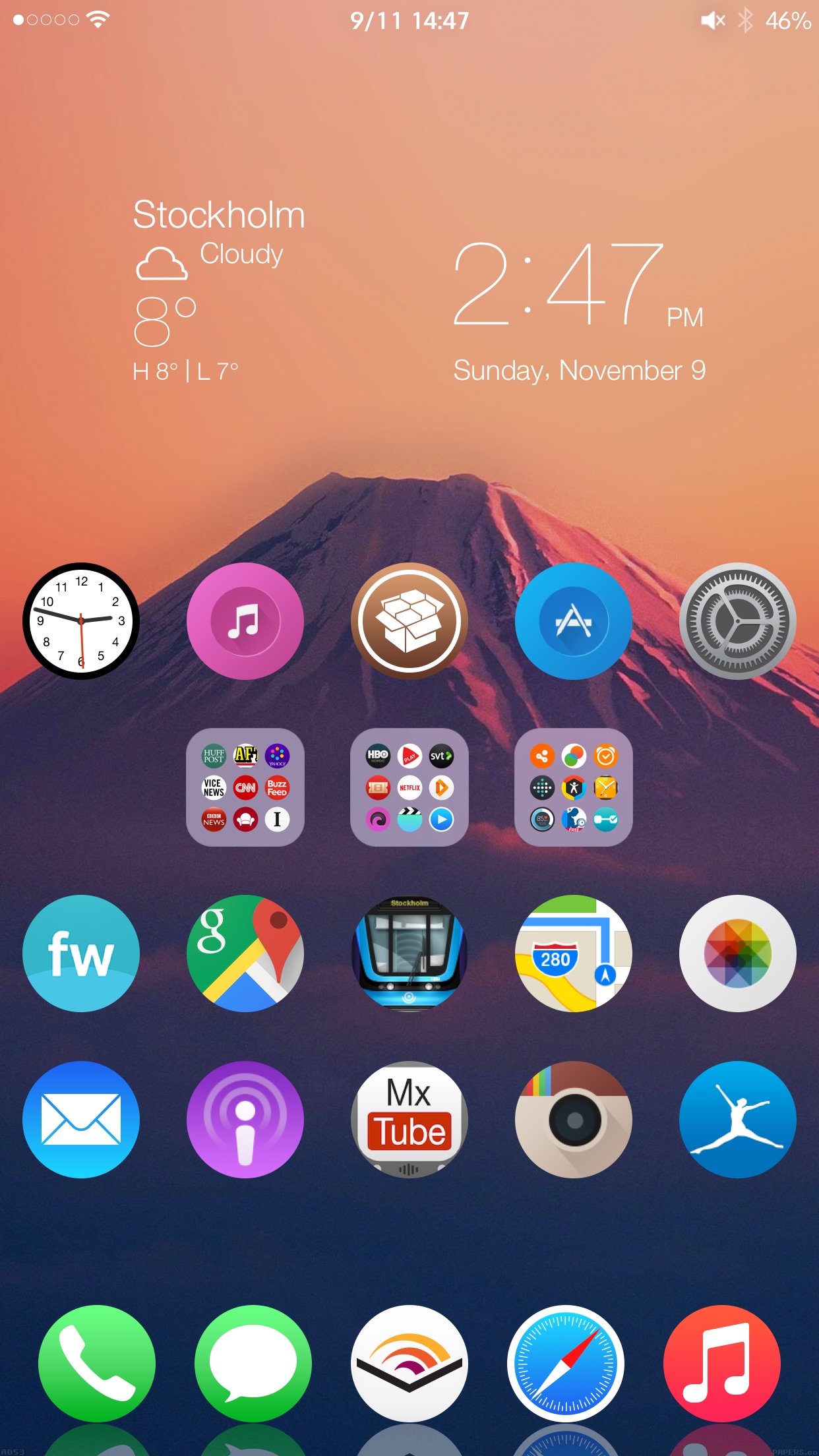
Task: Open the Cydia app
Action: click(x=409, y=621)
